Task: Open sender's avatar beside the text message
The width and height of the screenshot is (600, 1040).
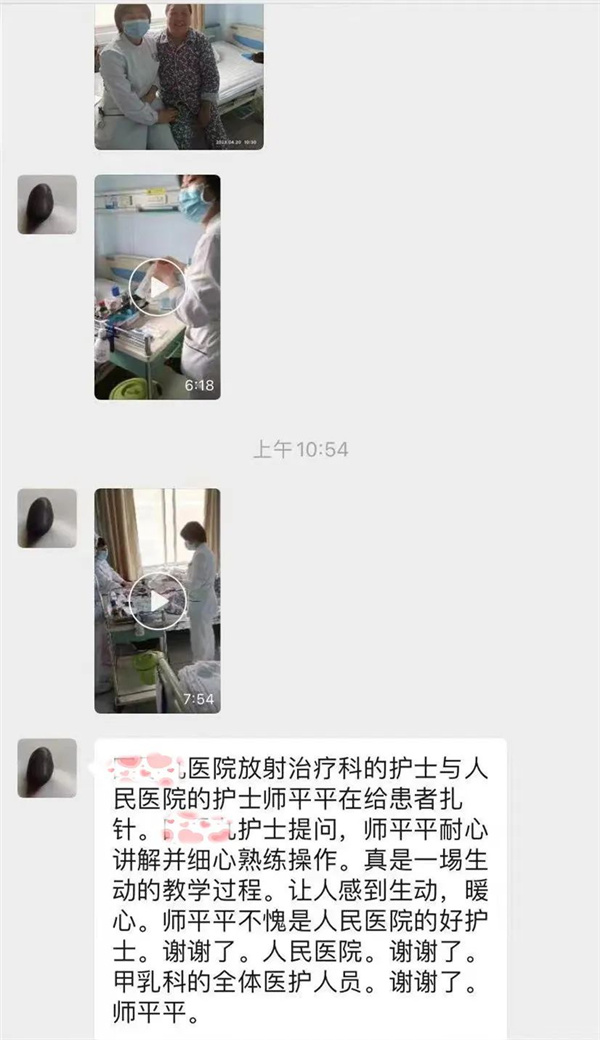Action: (47, 768)
